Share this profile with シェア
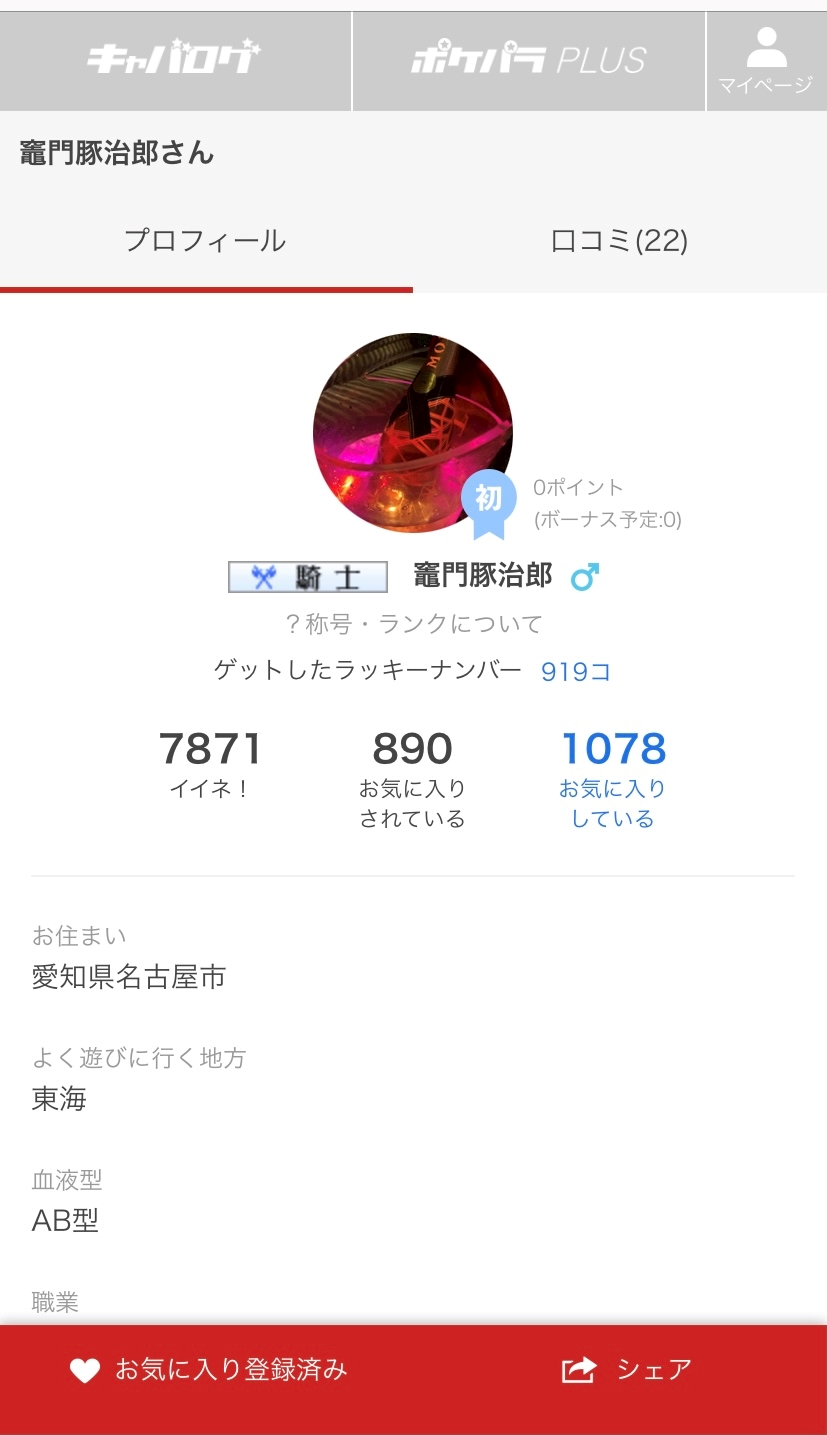 point(627,1369)
